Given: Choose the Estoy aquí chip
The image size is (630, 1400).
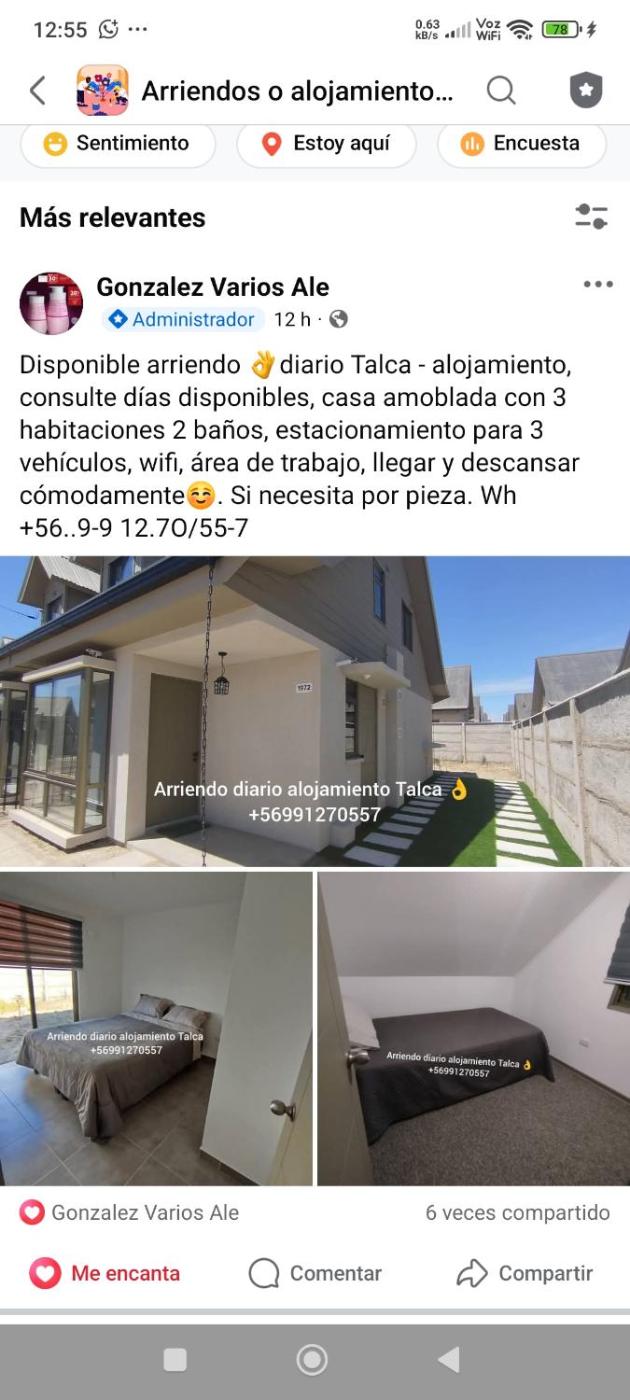Looking at the screenshot, I should (326, 143).
